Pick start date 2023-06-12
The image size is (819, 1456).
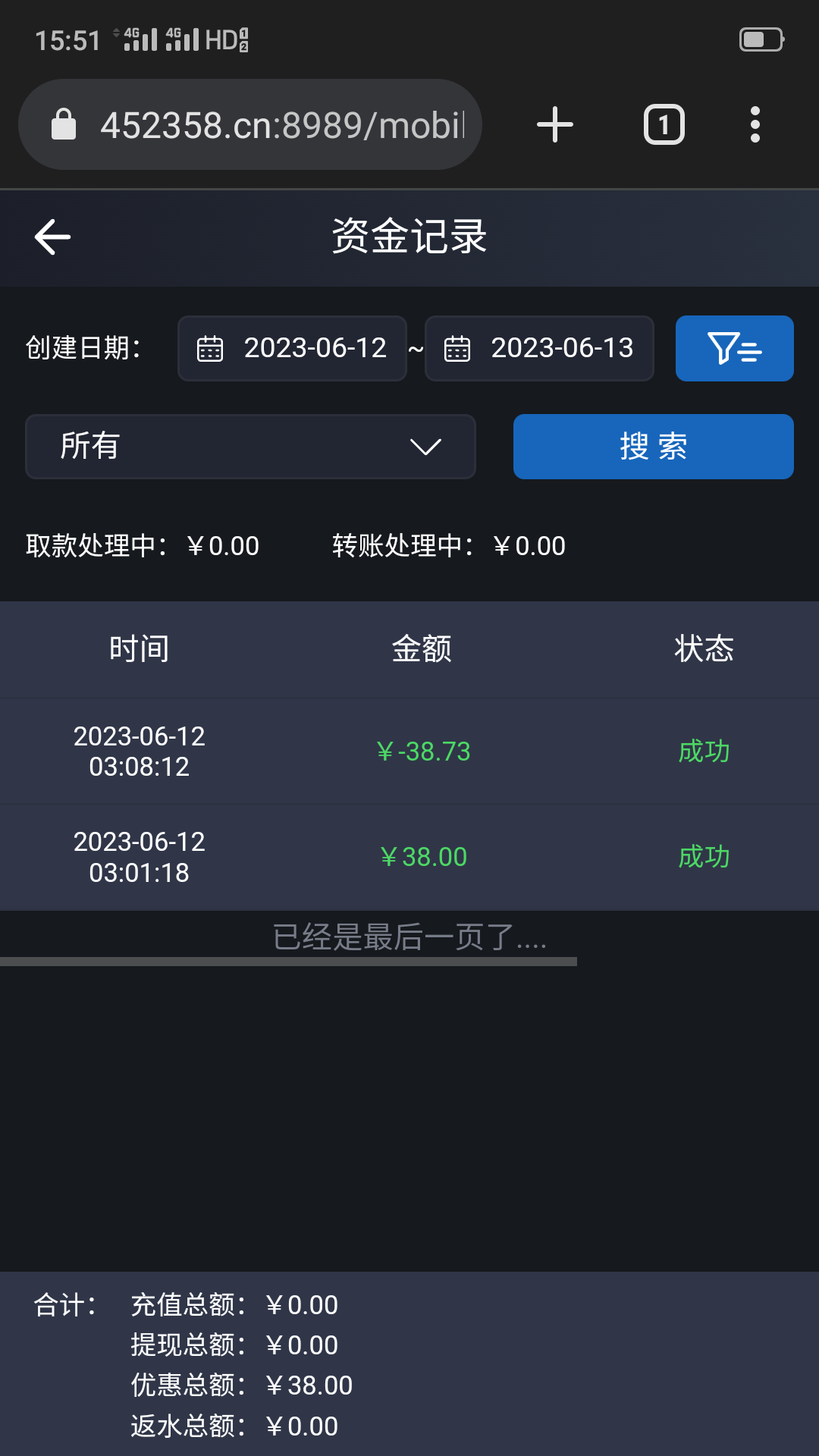click(293, 348)
